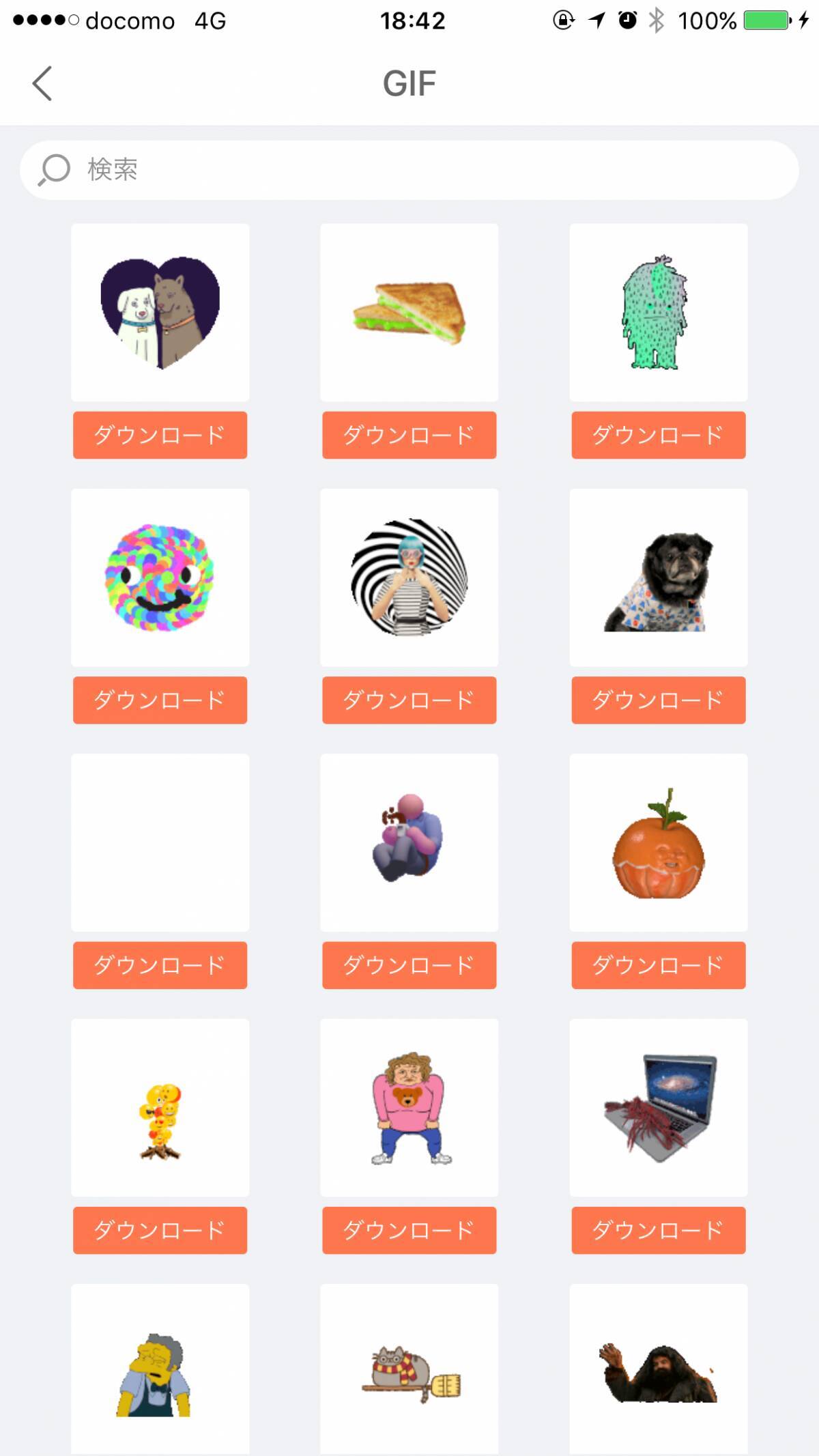Download the orange pumpkin face GIF
Image resolution: width=819 pixels, height=1456 pixels.
point(658,965)
